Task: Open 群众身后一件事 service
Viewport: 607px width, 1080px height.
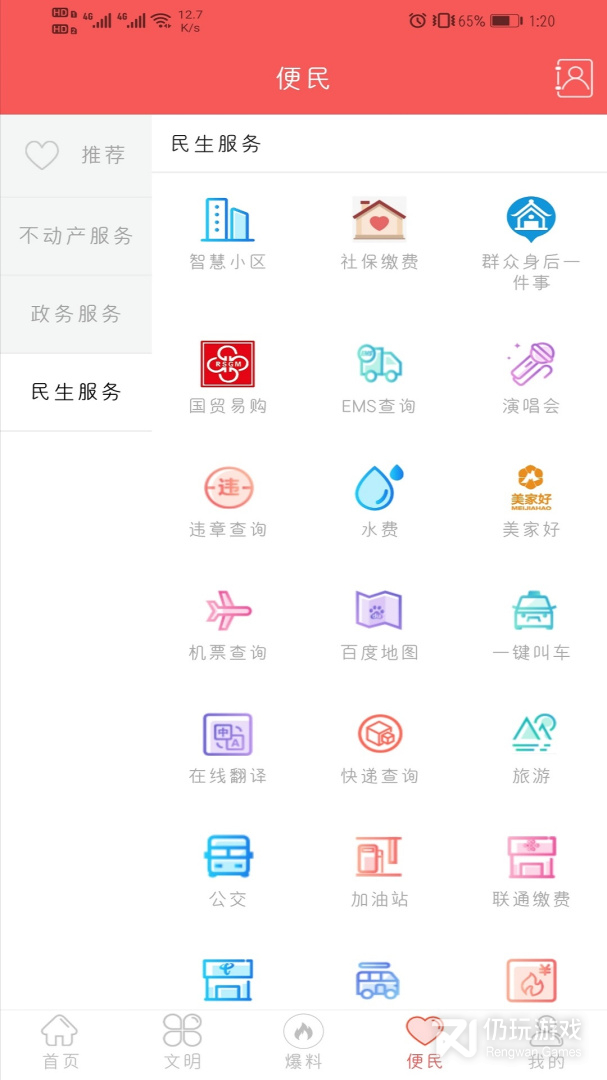Action: point(531,244)
